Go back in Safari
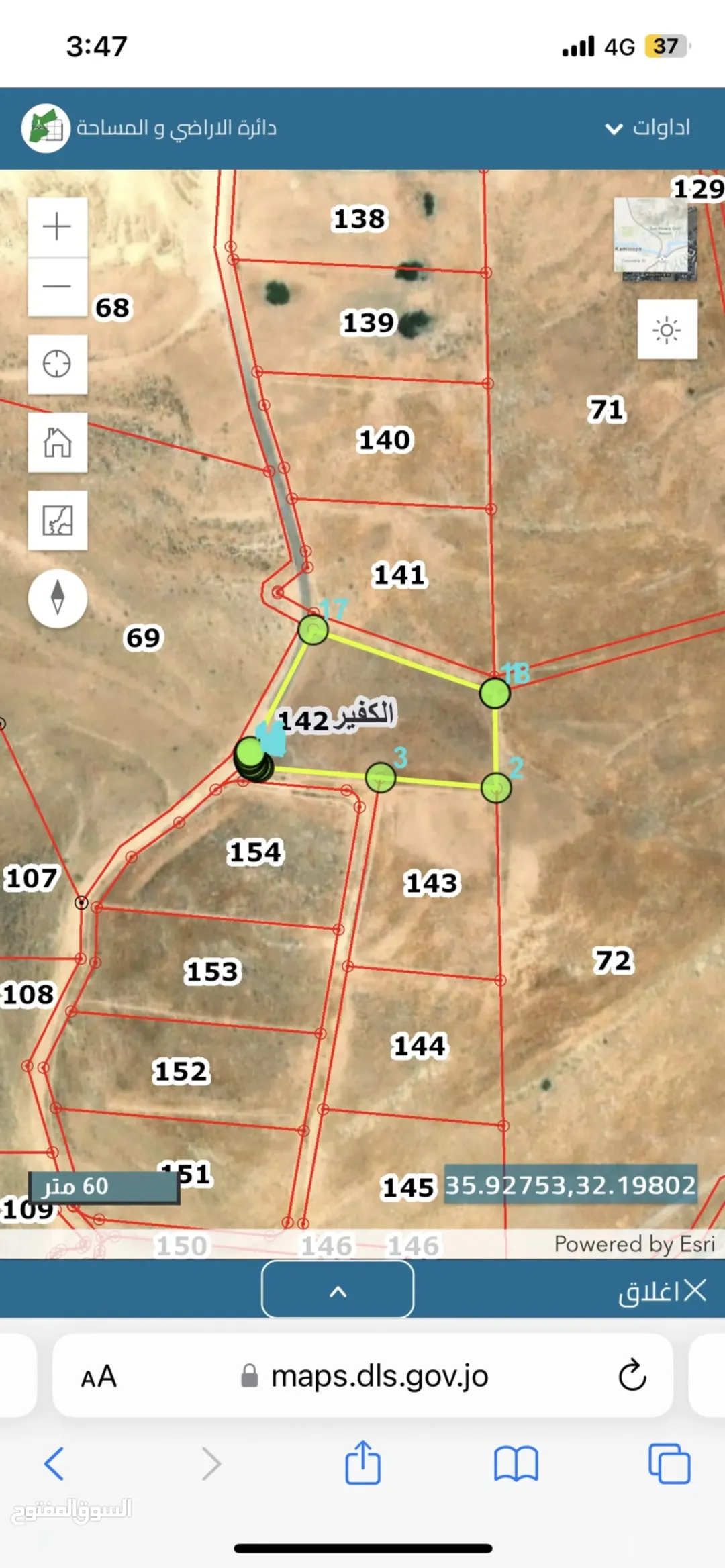This screenshot has width=725, height=1568. (x=54, y=1463)
